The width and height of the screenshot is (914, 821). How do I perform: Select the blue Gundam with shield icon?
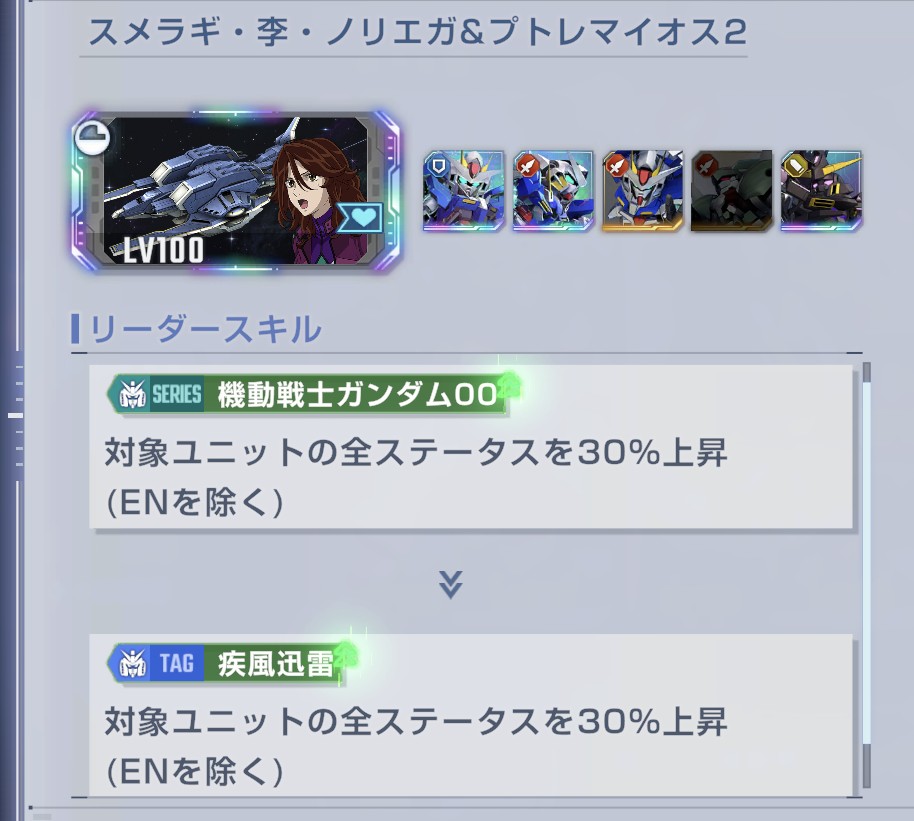pyautogui.click(x=463, y=191)
